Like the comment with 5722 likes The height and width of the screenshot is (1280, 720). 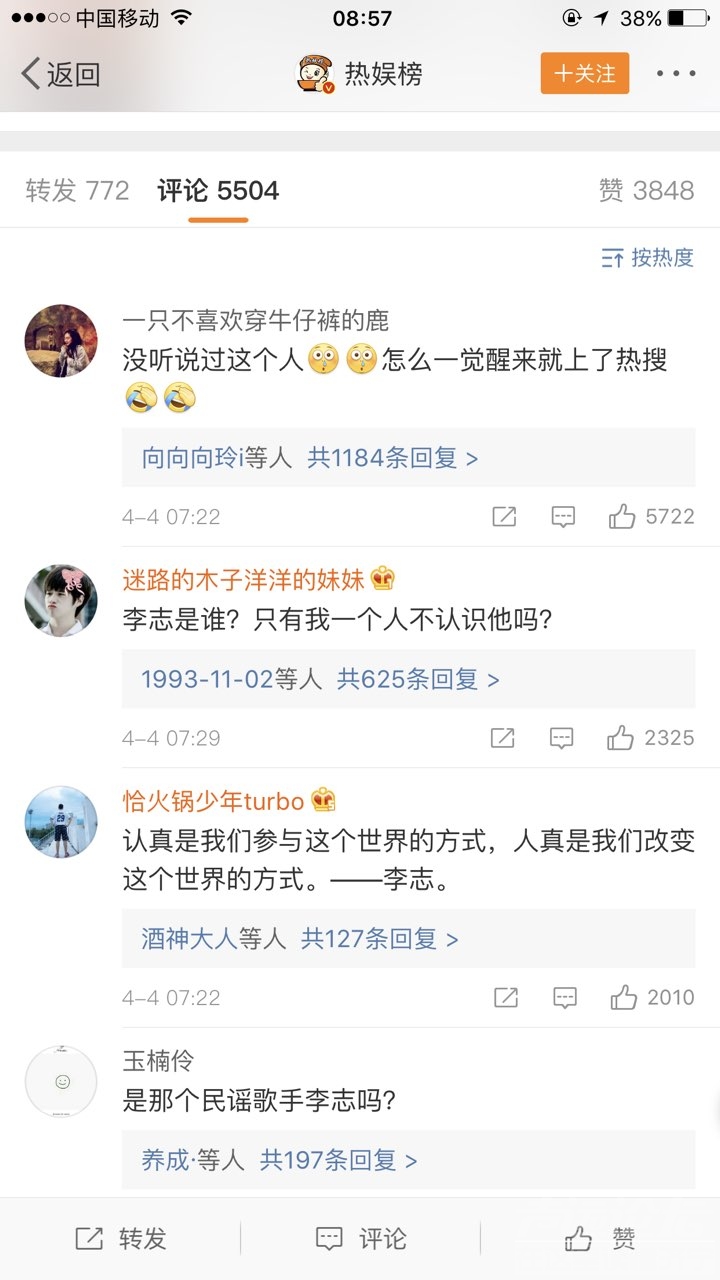[622, 517]
